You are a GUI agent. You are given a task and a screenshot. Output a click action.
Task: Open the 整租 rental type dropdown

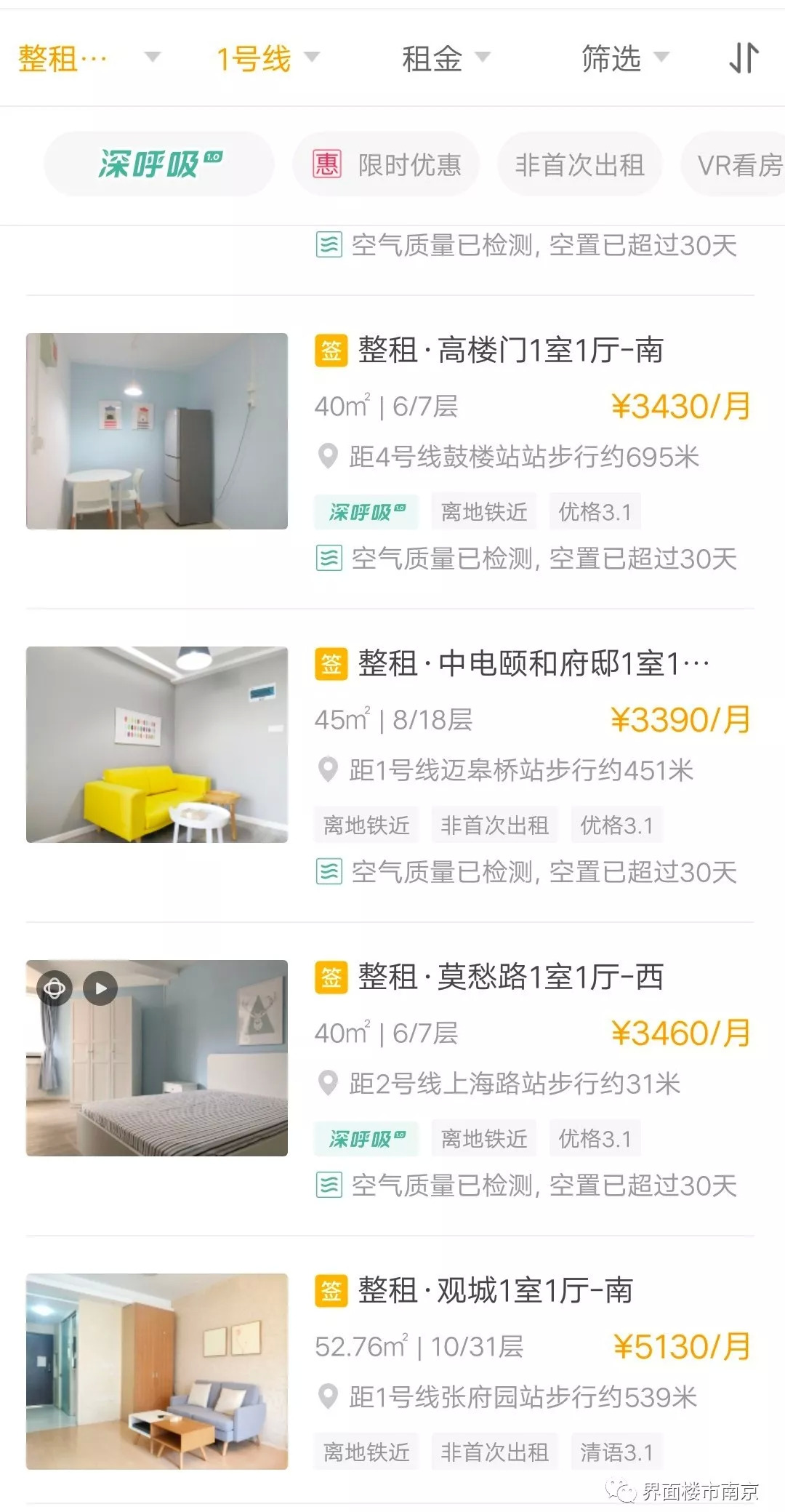click(x=87, y=58)
